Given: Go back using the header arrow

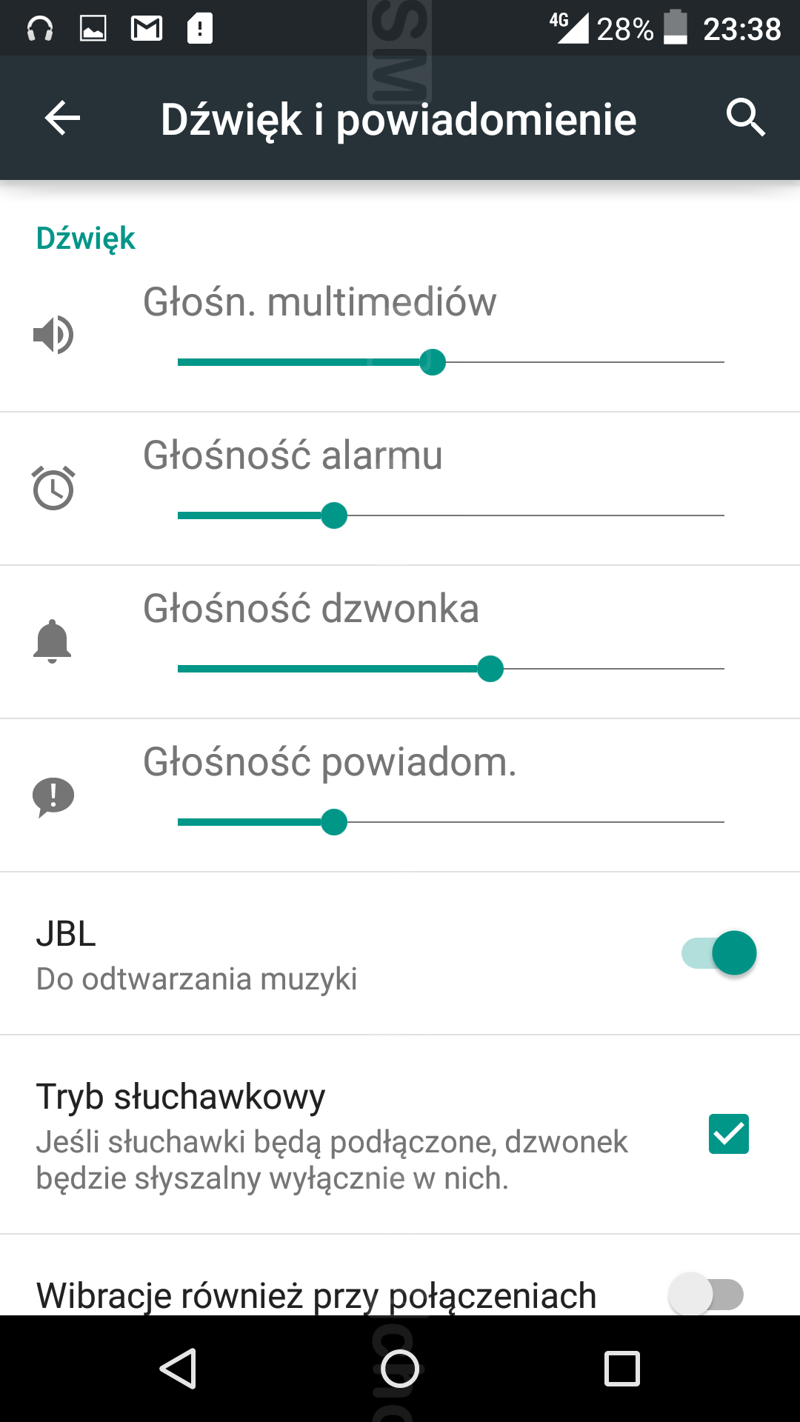Looking at the screenshot, I should 62,118.
